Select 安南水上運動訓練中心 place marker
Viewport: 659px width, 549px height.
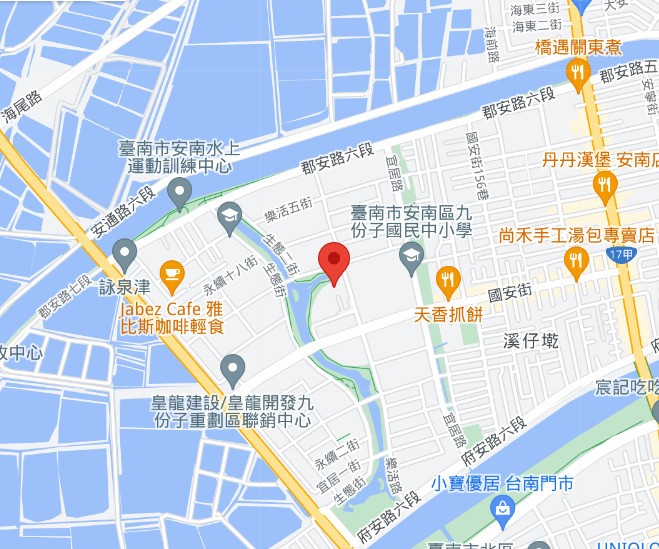coord(180,193)
